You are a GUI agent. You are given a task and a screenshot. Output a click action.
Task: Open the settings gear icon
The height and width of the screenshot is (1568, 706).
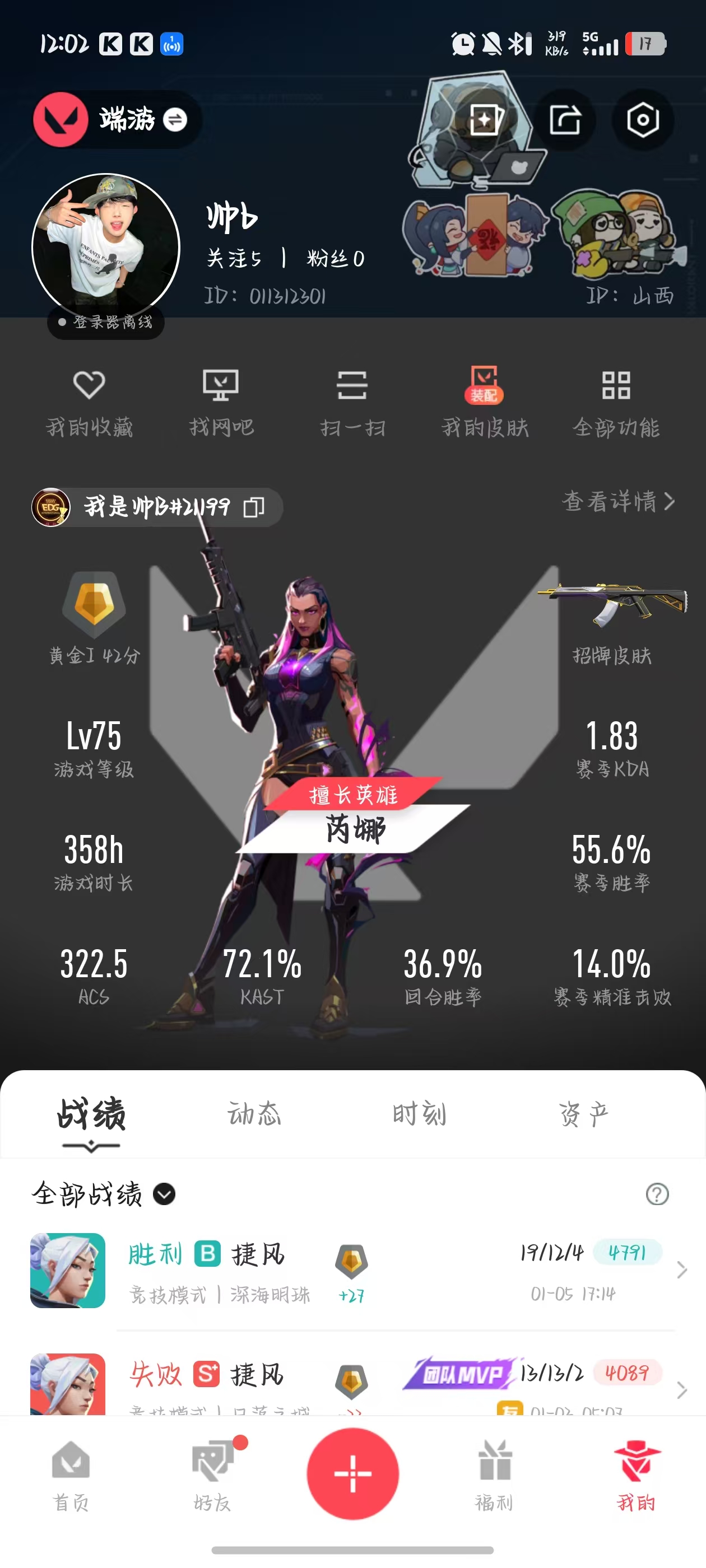[x=643, y=119]
